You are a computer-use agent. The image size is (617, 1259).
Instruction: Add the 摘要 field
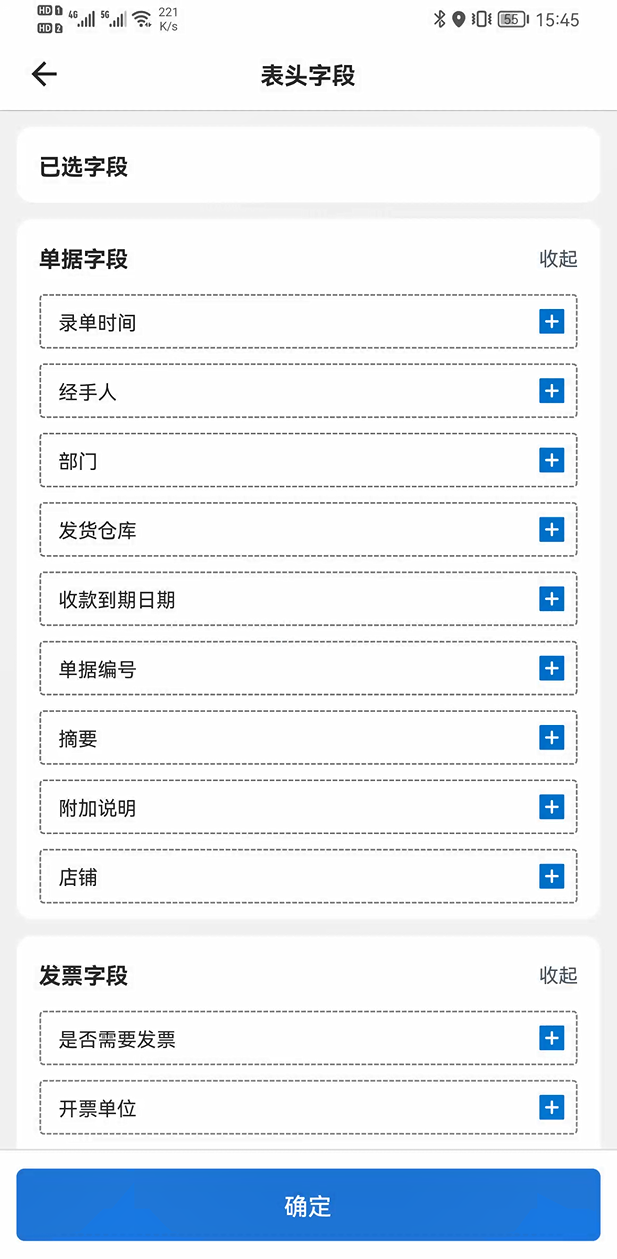click(x=552, y=738)
